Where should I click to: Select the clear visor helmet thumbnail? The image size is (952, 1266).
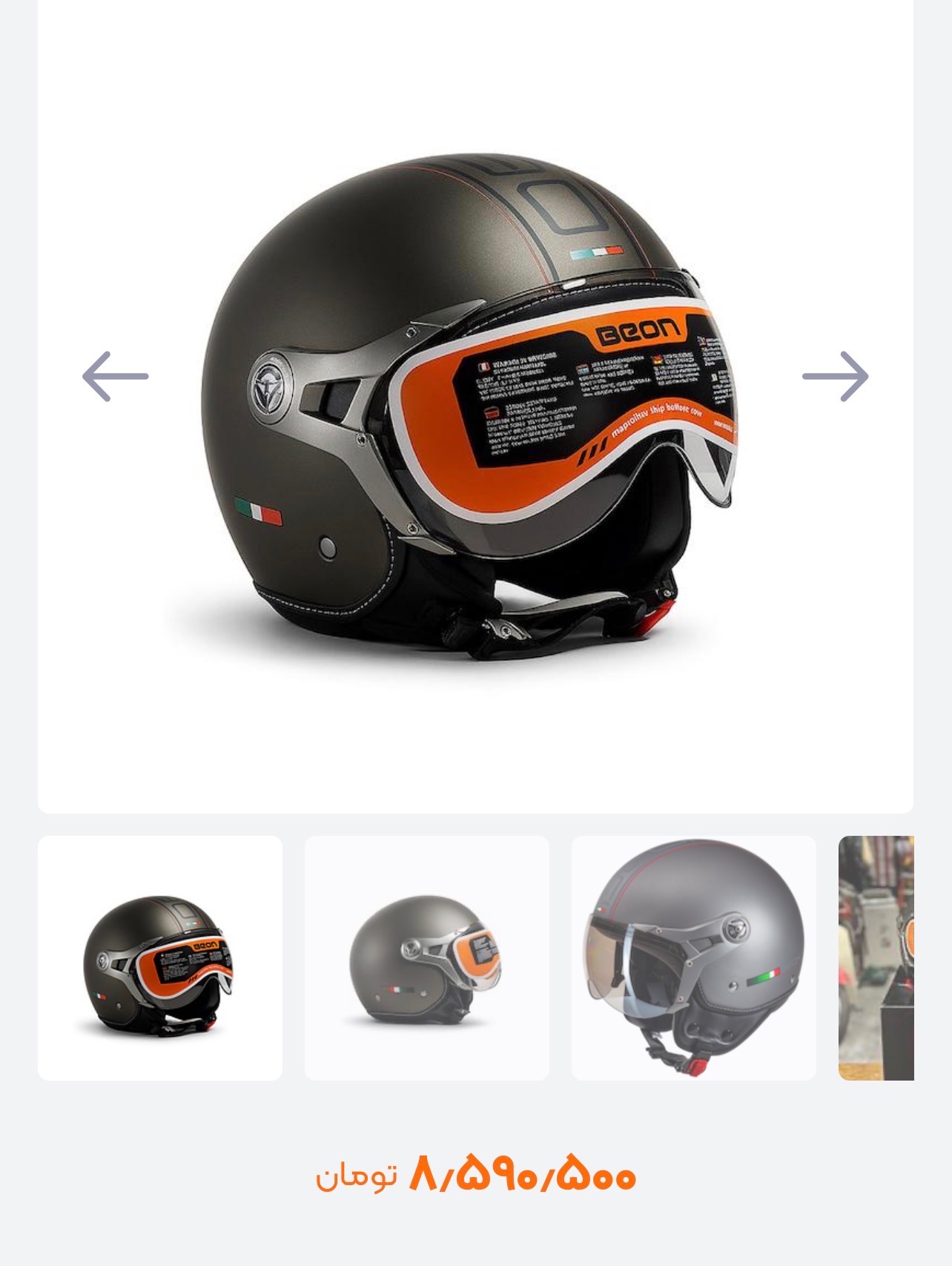(x=693, y=957)
